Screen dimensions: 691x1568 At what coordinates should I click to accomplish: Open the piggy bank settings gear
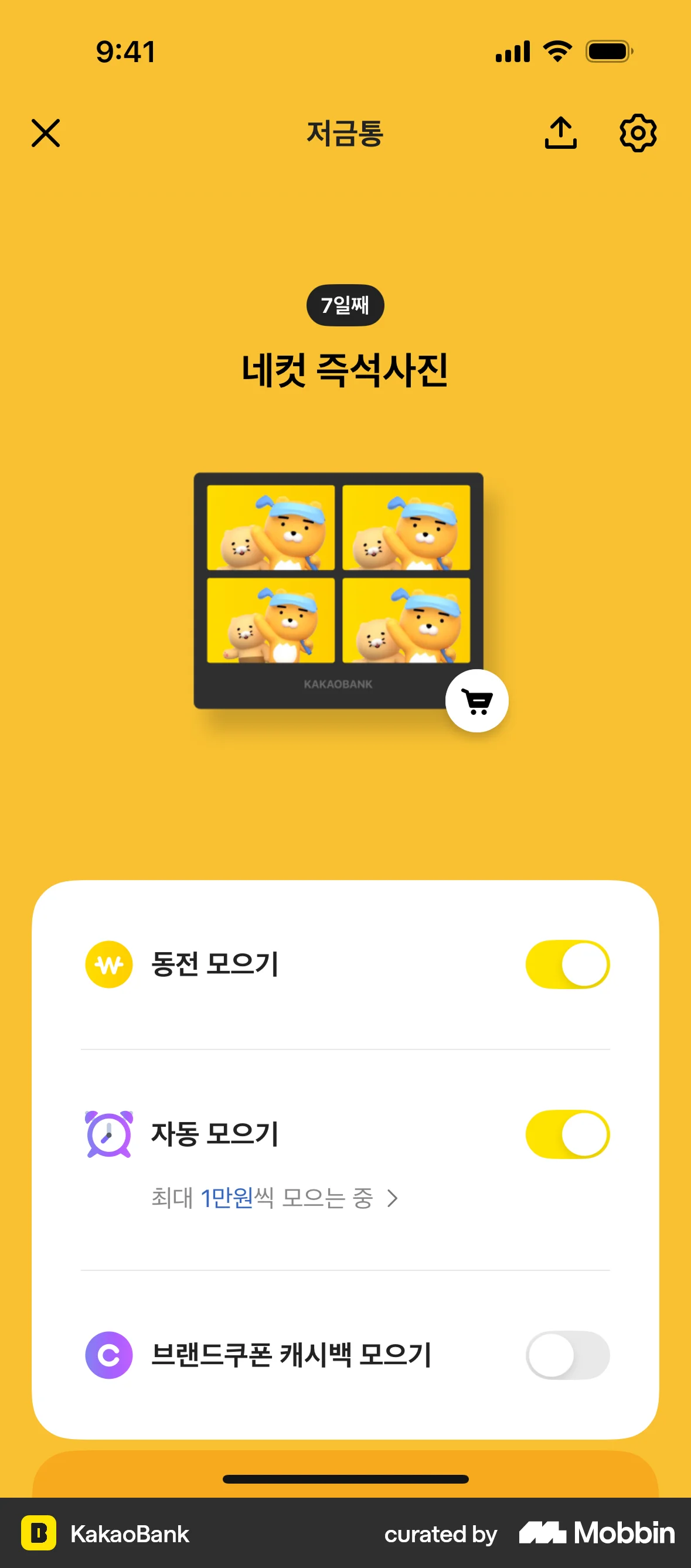[637, 134]
